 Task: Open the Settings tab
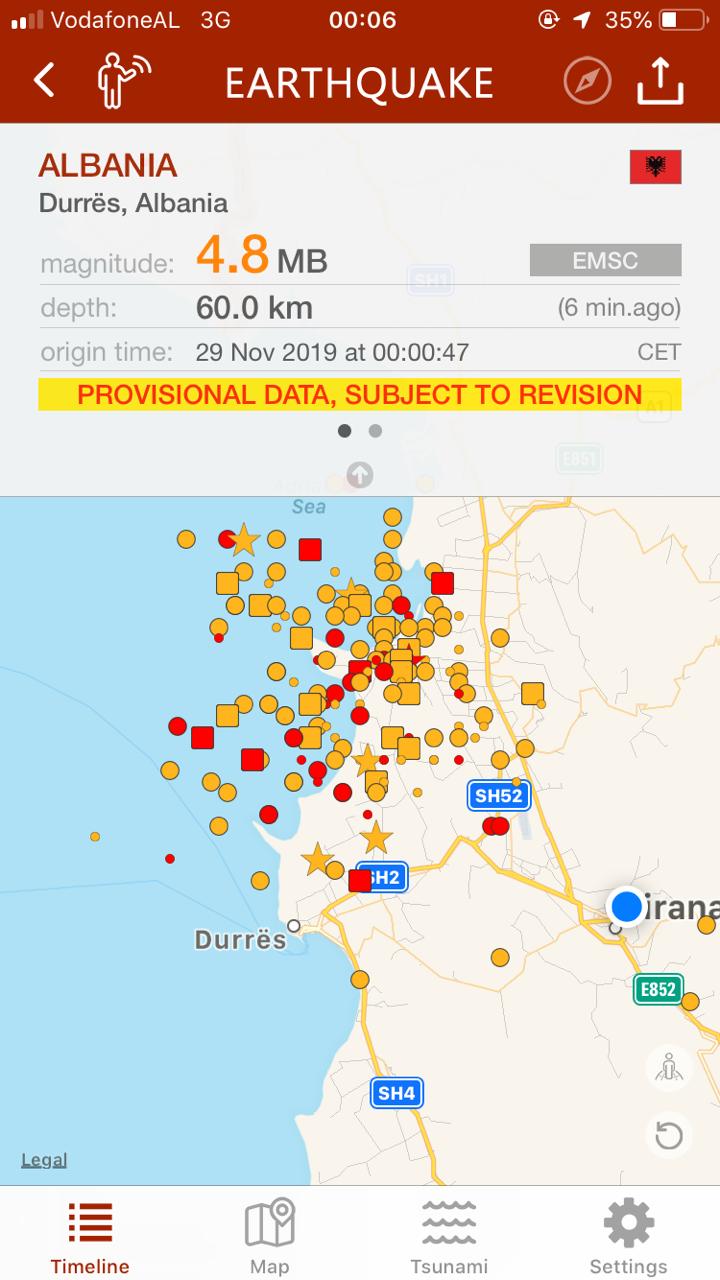point(628,1237)
